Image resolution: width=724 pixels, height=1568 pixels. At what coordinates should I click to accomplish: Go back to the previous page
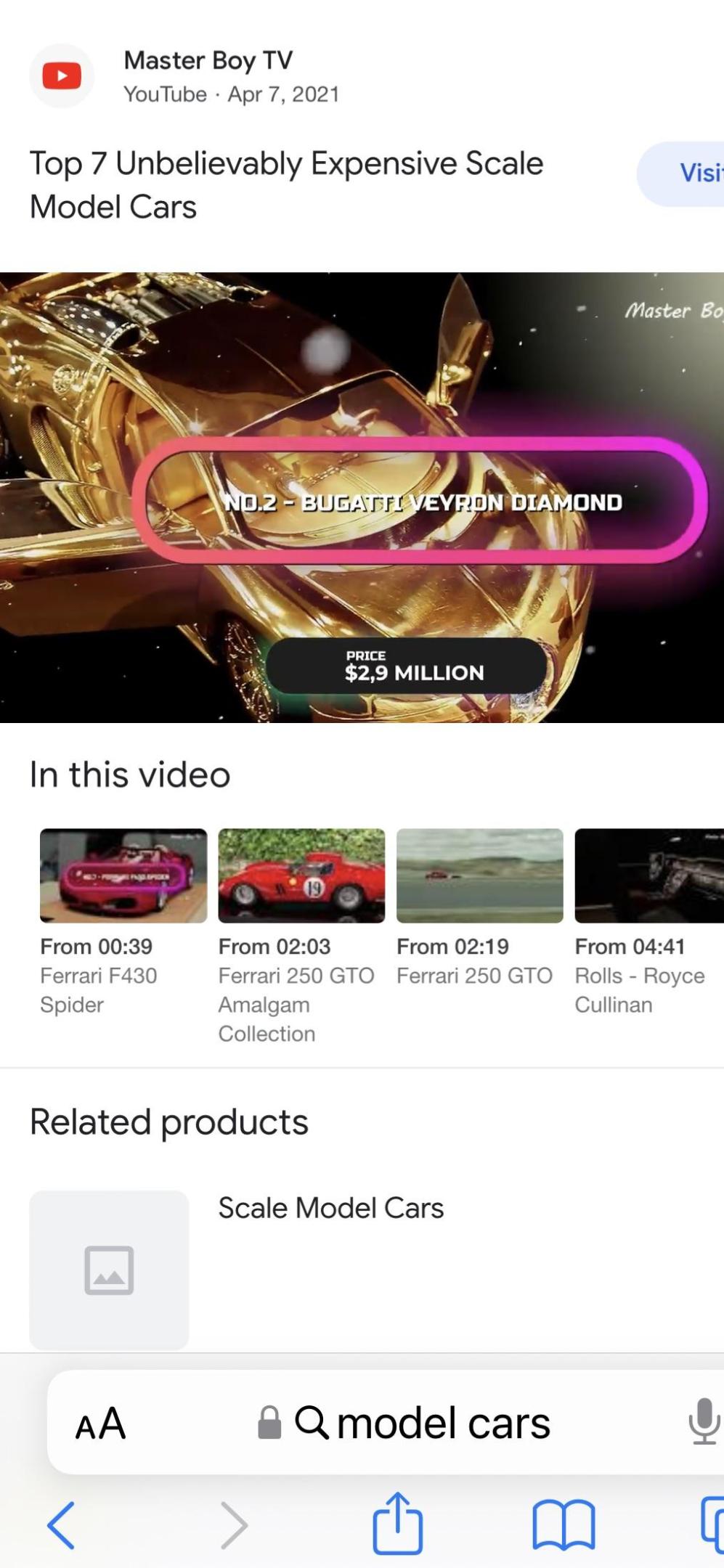click(61, 1524)
